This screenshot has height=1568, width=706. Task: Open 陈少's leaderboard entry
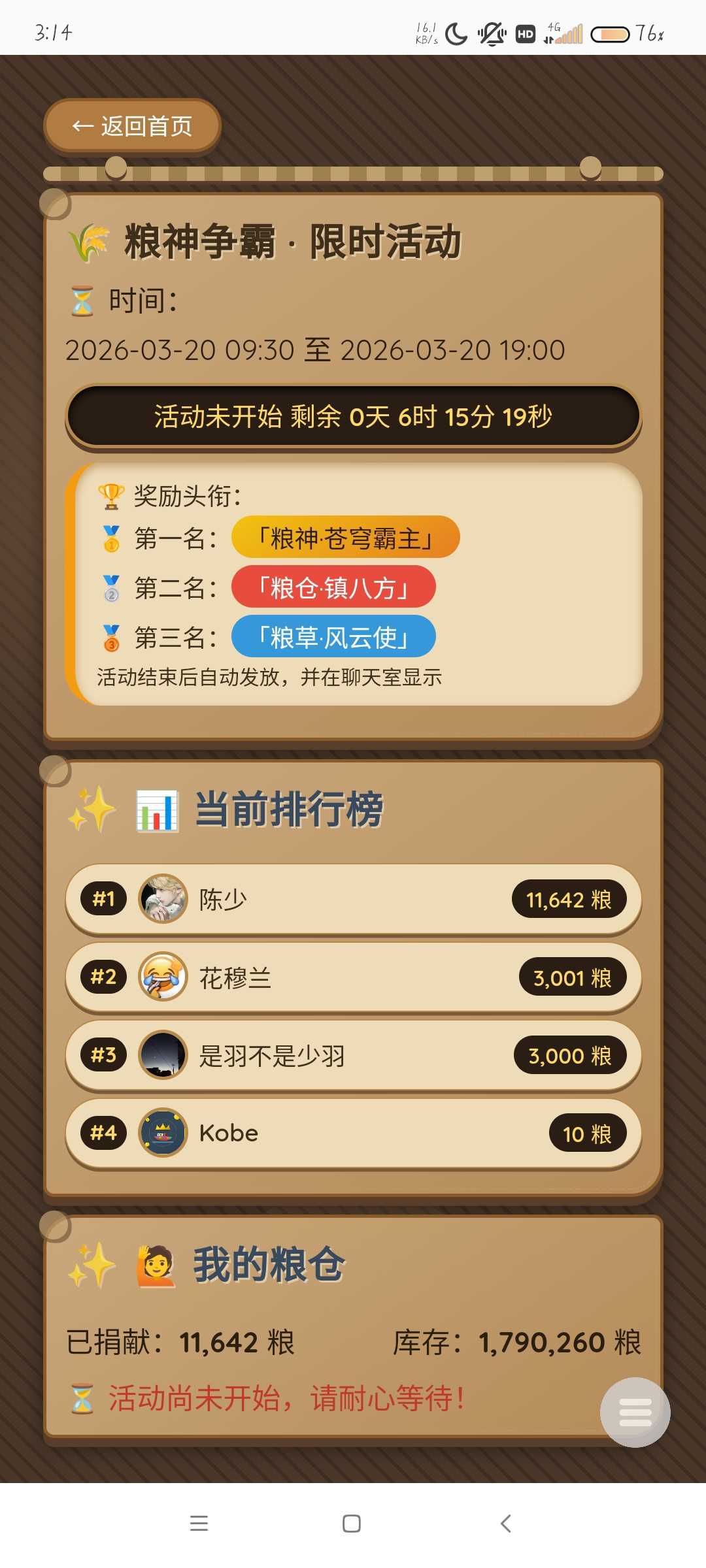tap(353, 899)
